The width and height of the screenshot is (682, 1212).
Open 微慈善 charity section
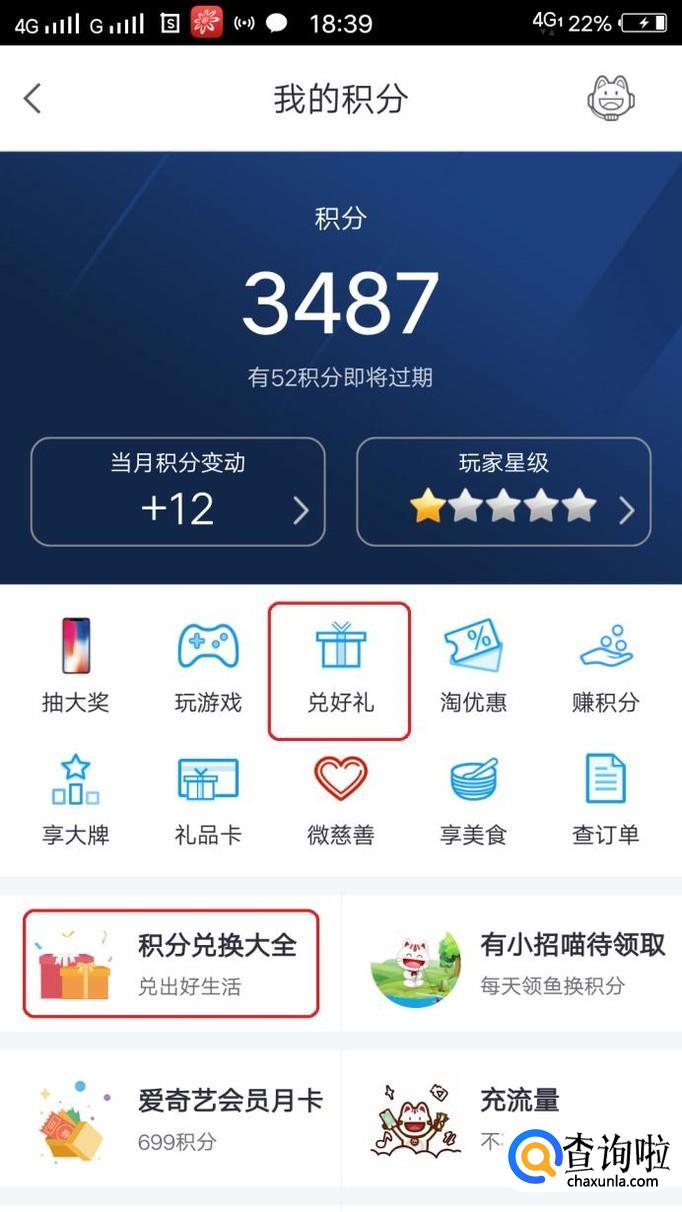click(x=340, y=799)
